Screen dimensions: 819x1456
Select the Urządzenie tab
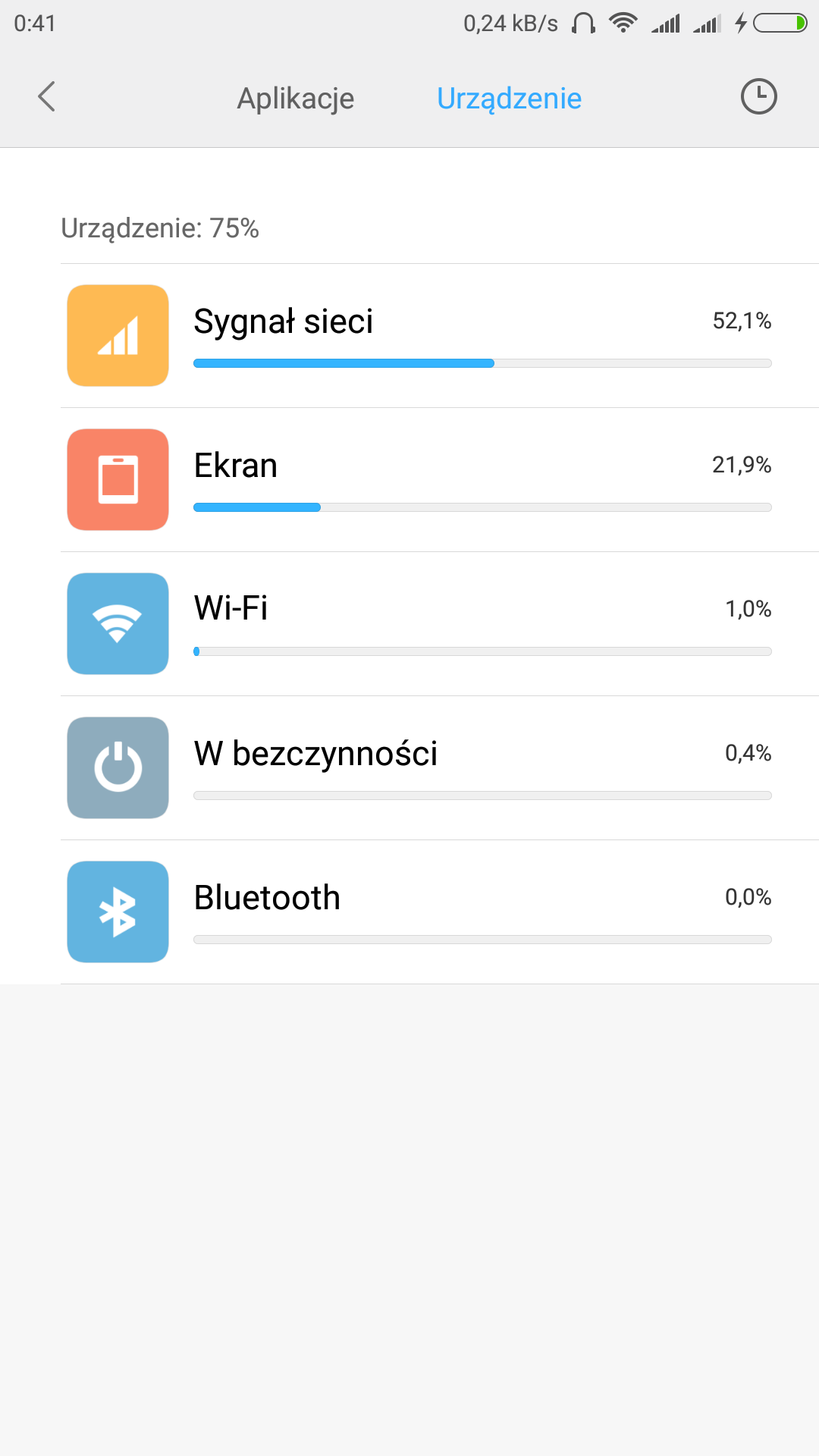click(509, 99)
